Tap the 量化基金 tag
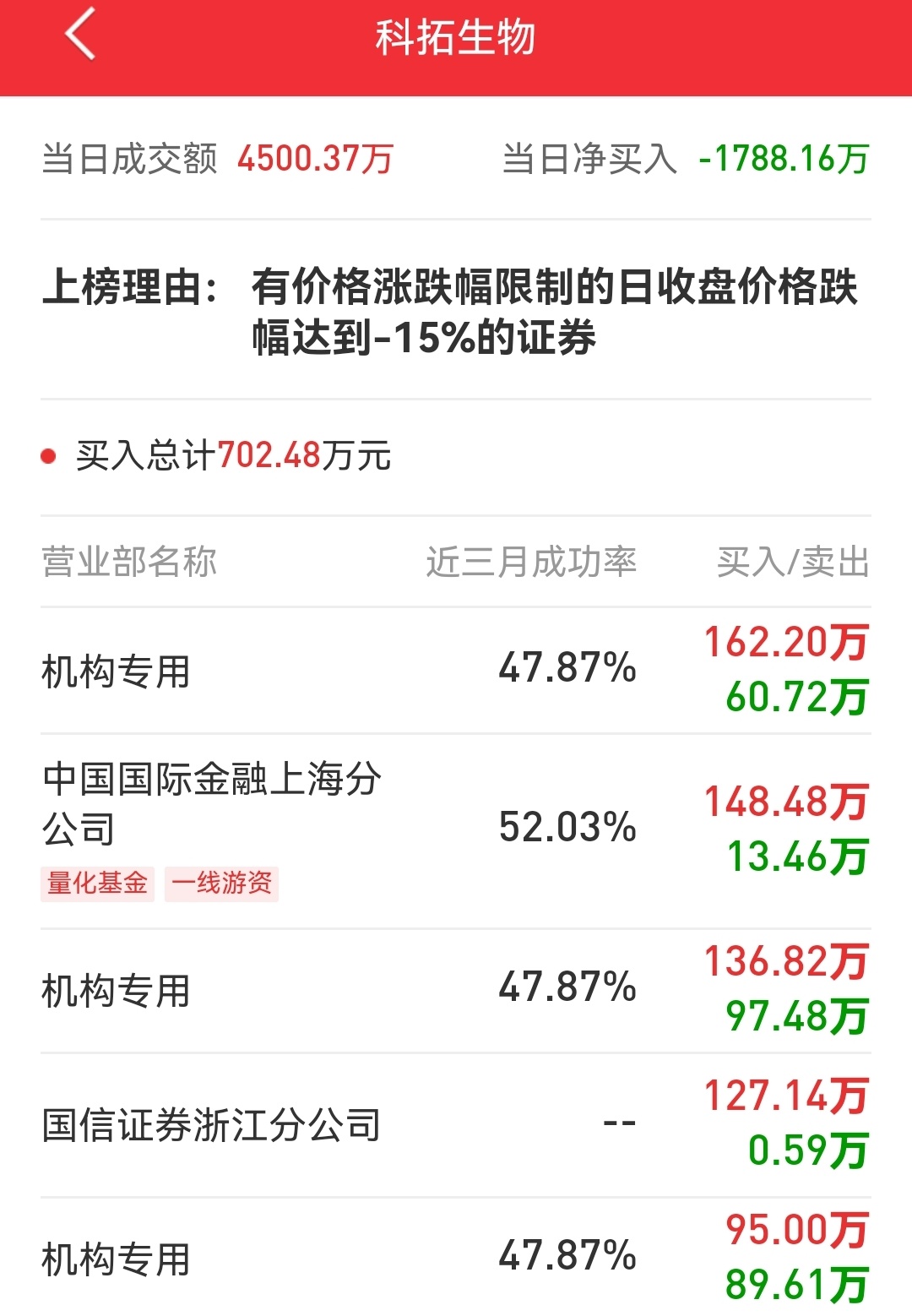The image size is (912, 1316). 97,884
